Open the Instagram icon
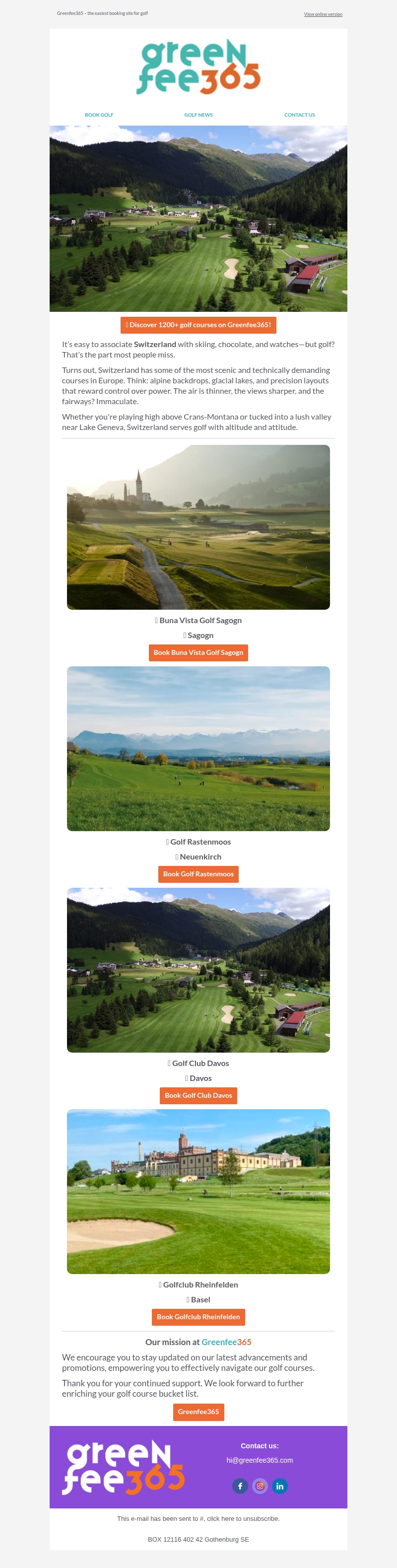Viewport: 397px width, 1568px height. coord(260,1486)
